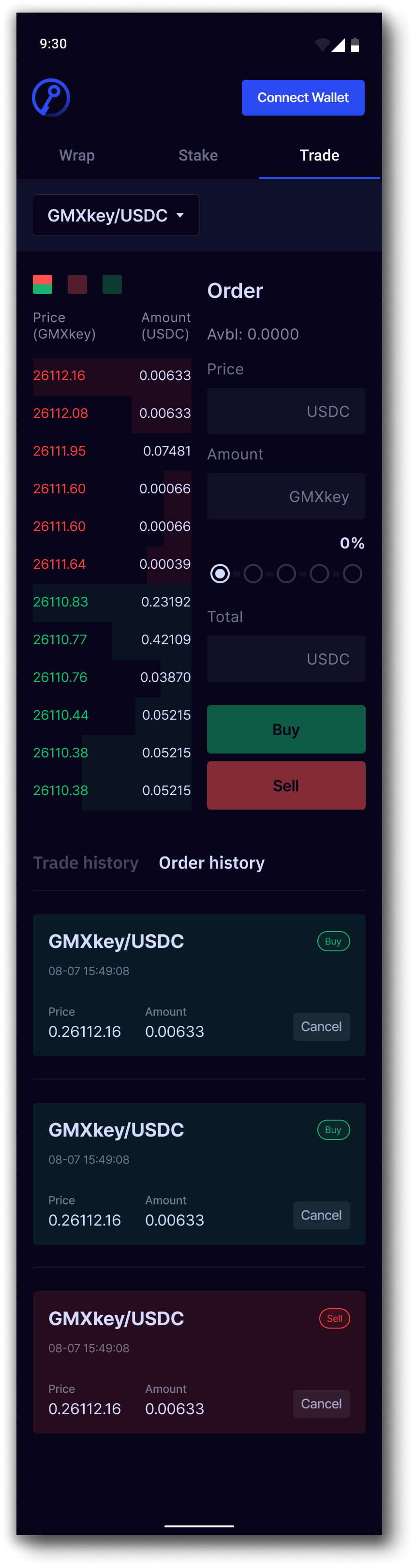The width and height of the screenshot is (415, 1568).
Task: Focus the Amount GMXkey input field
Action: click(x=286, y=496)
